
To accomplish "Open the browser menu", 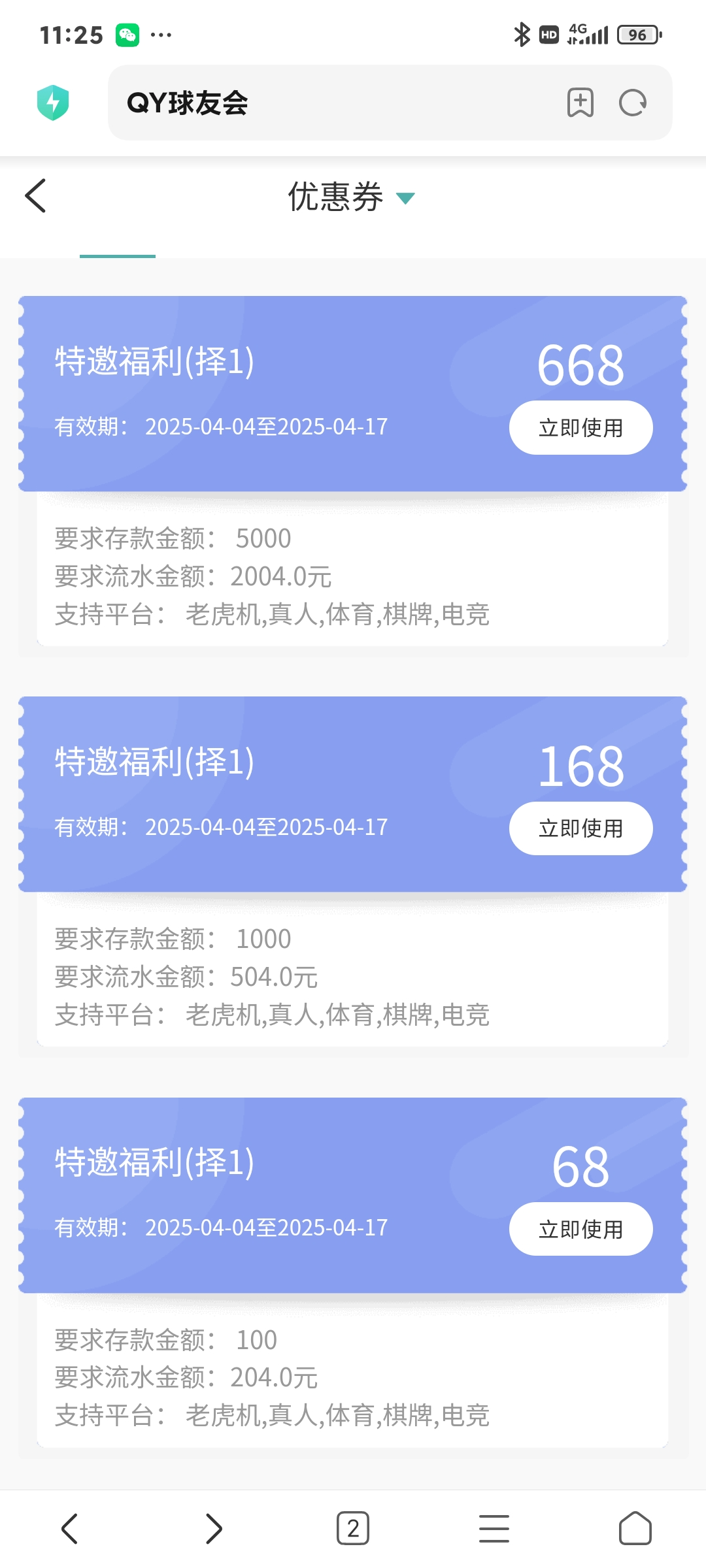I will [494, 1529].
